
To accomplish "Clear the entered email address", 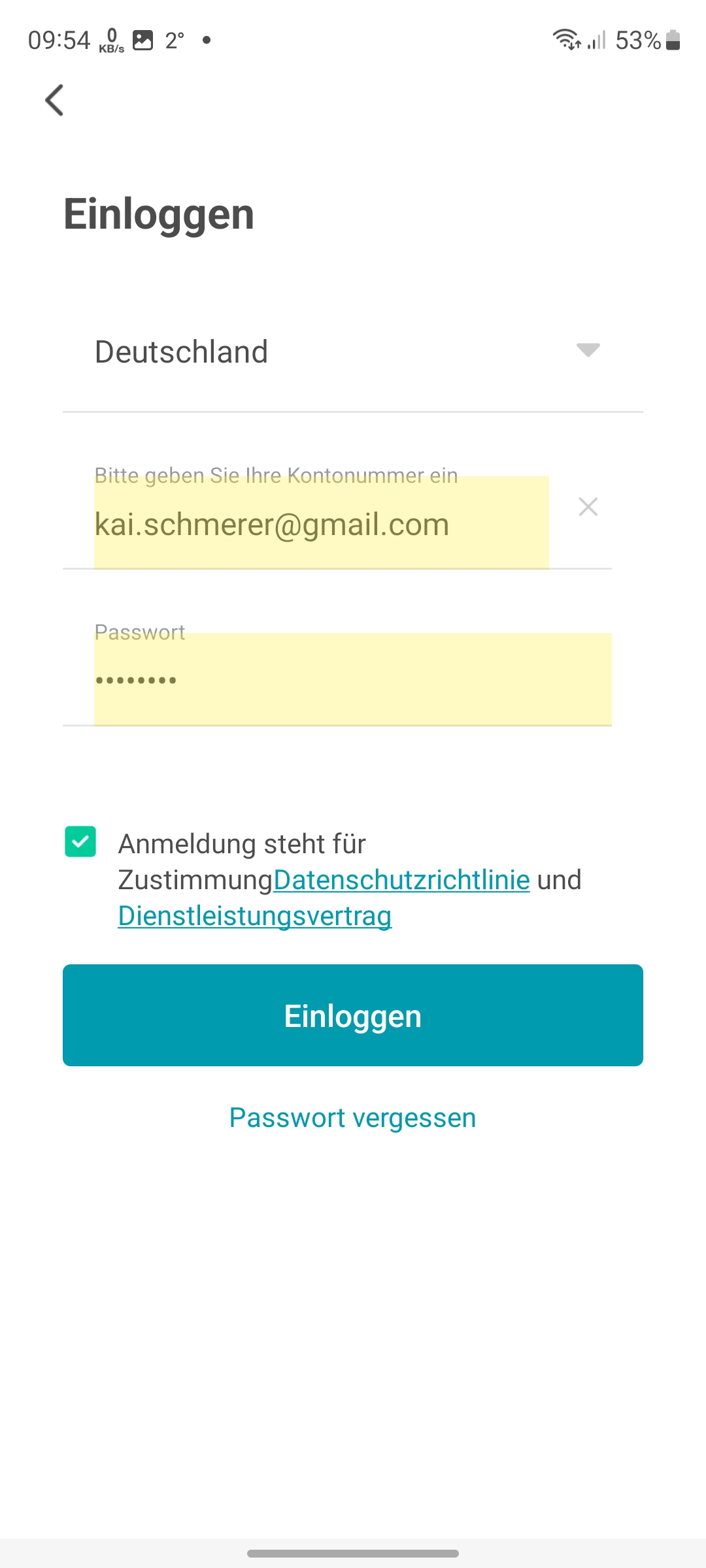I will 588,507.
